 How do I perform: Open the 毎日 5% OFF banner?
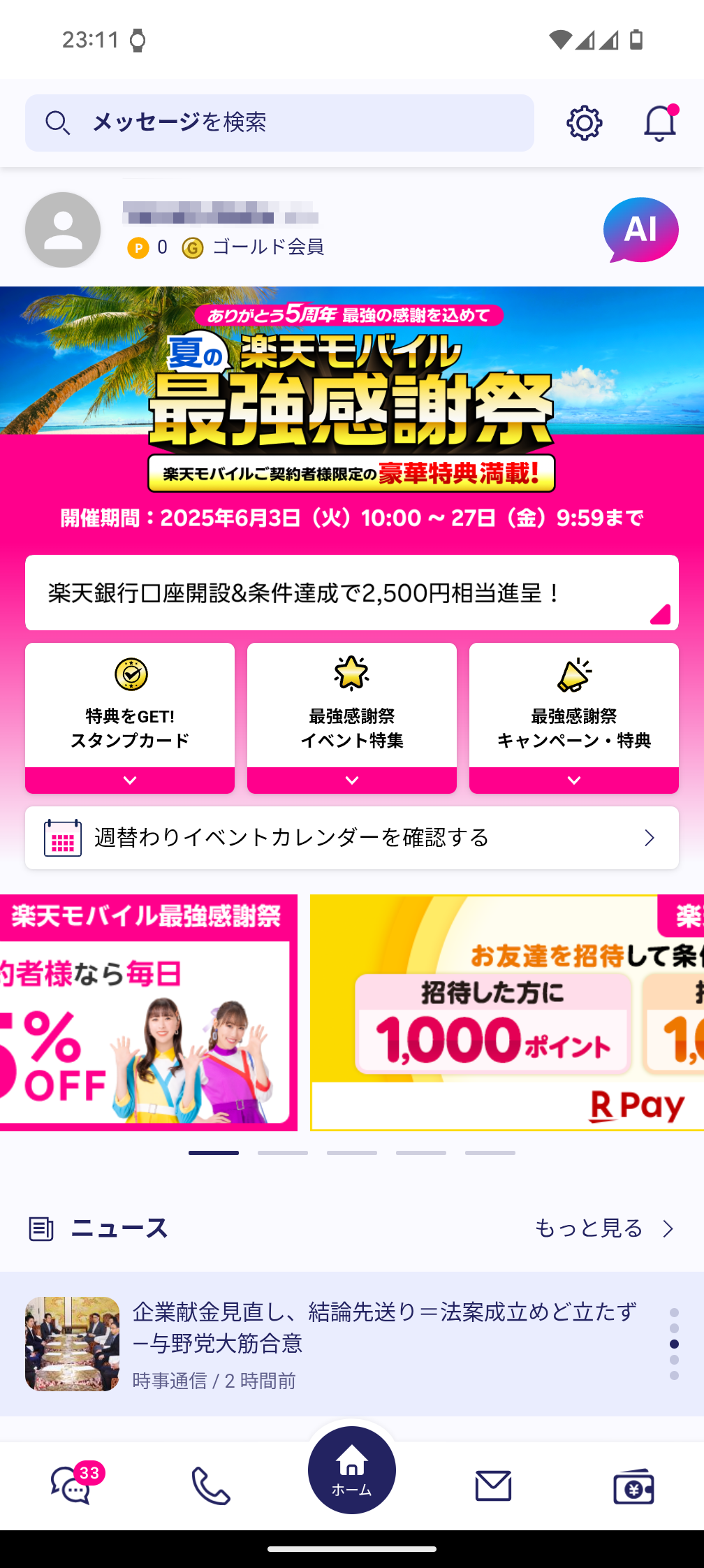(x=148, y=1012)
